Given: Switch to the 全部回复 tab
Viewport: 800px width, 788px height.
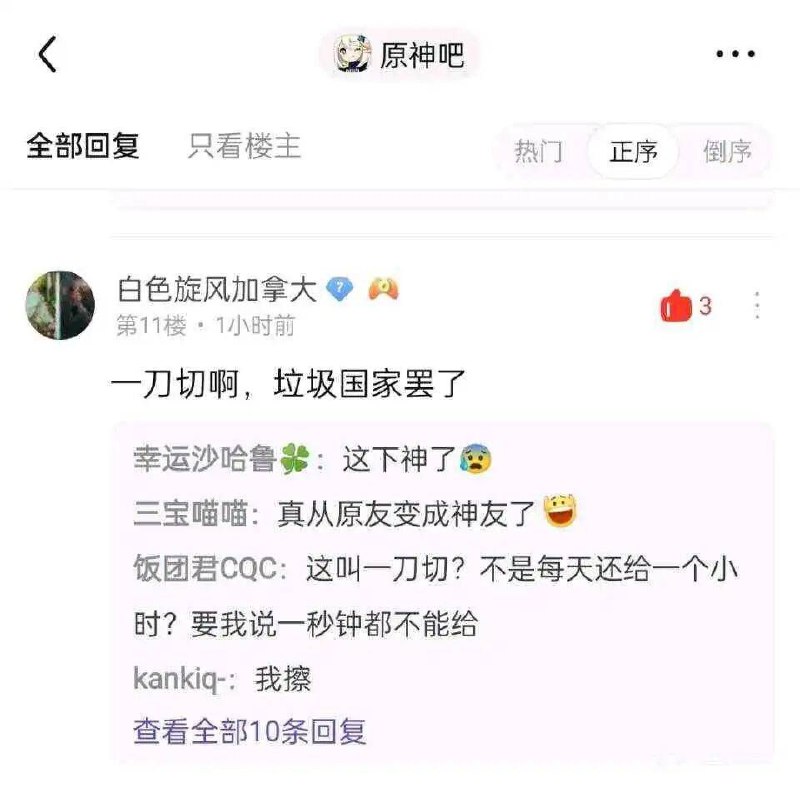Looking at the screenshot, I should click(82, 147).
